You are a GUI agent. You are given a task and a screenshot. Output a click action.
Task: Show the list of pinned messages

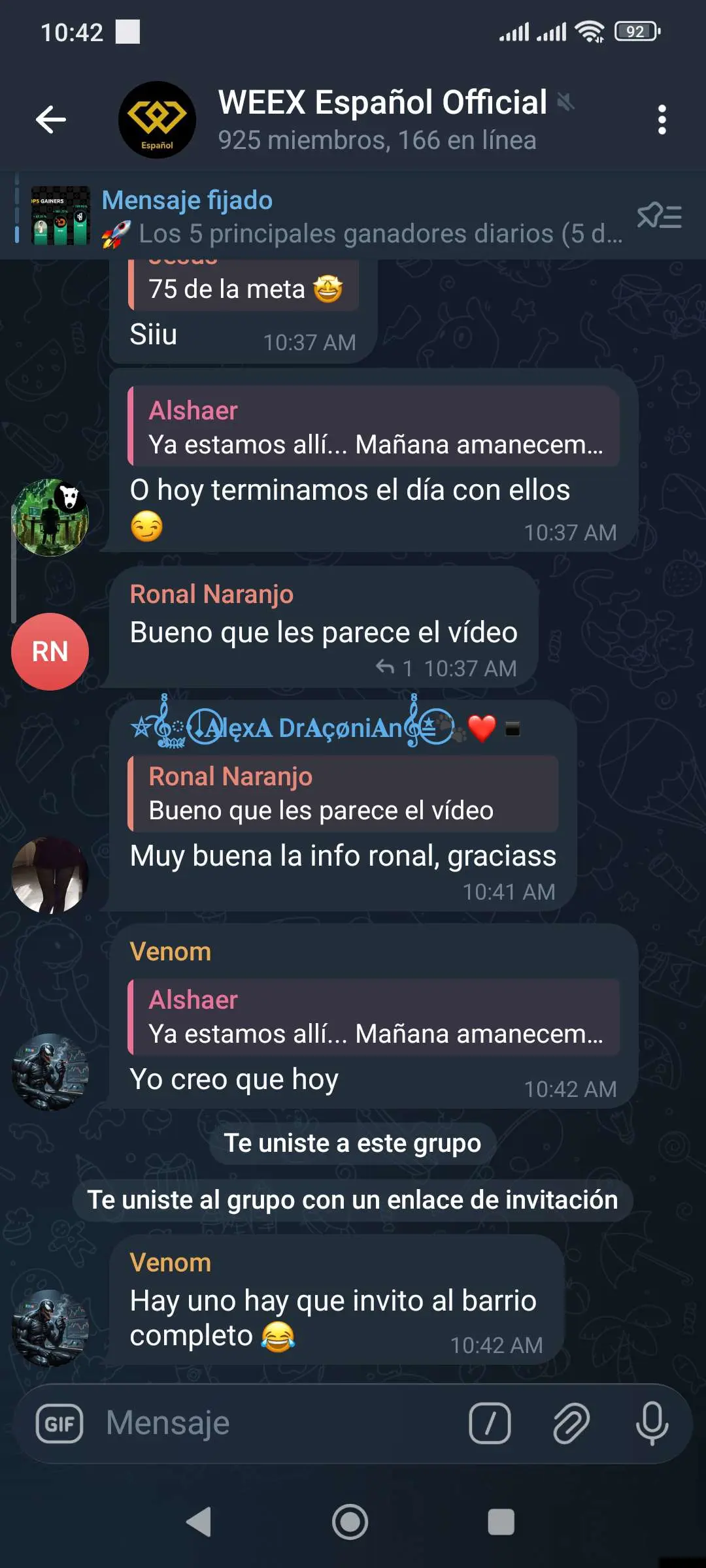click(659, 216)
